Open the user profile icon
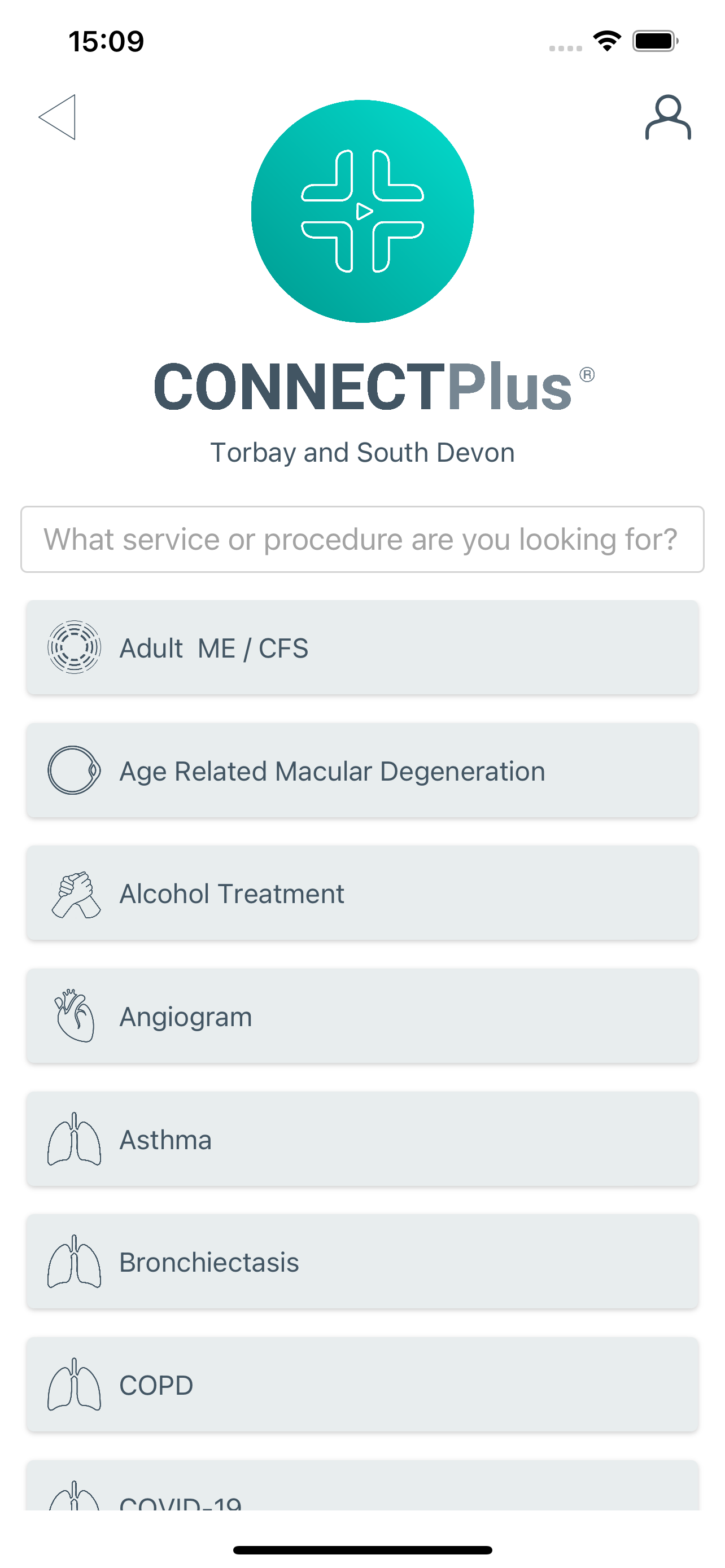This screenshot has width=725, height=1568. [x=668, y=117]
